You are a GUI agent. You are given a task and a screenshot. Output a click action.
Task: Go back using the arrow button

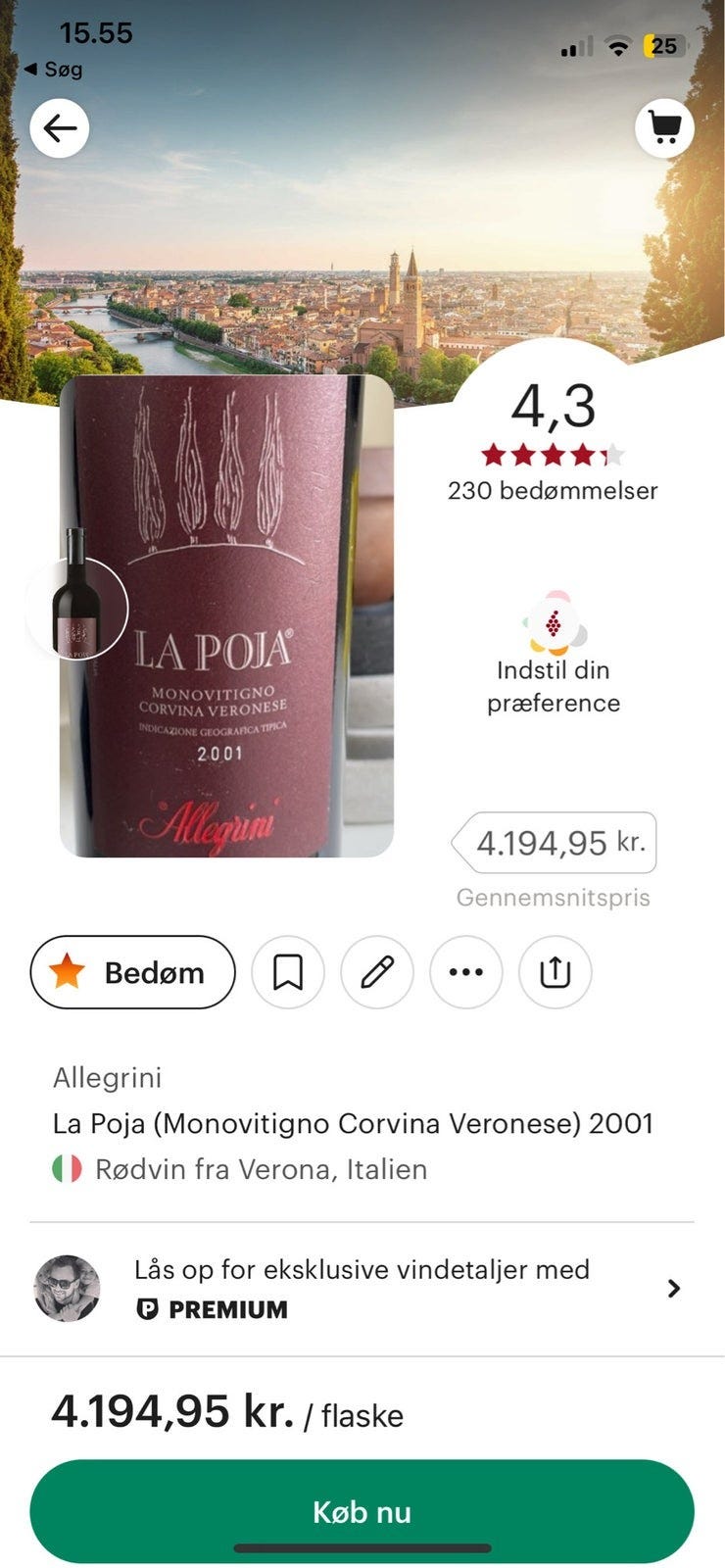click(60, 128)
